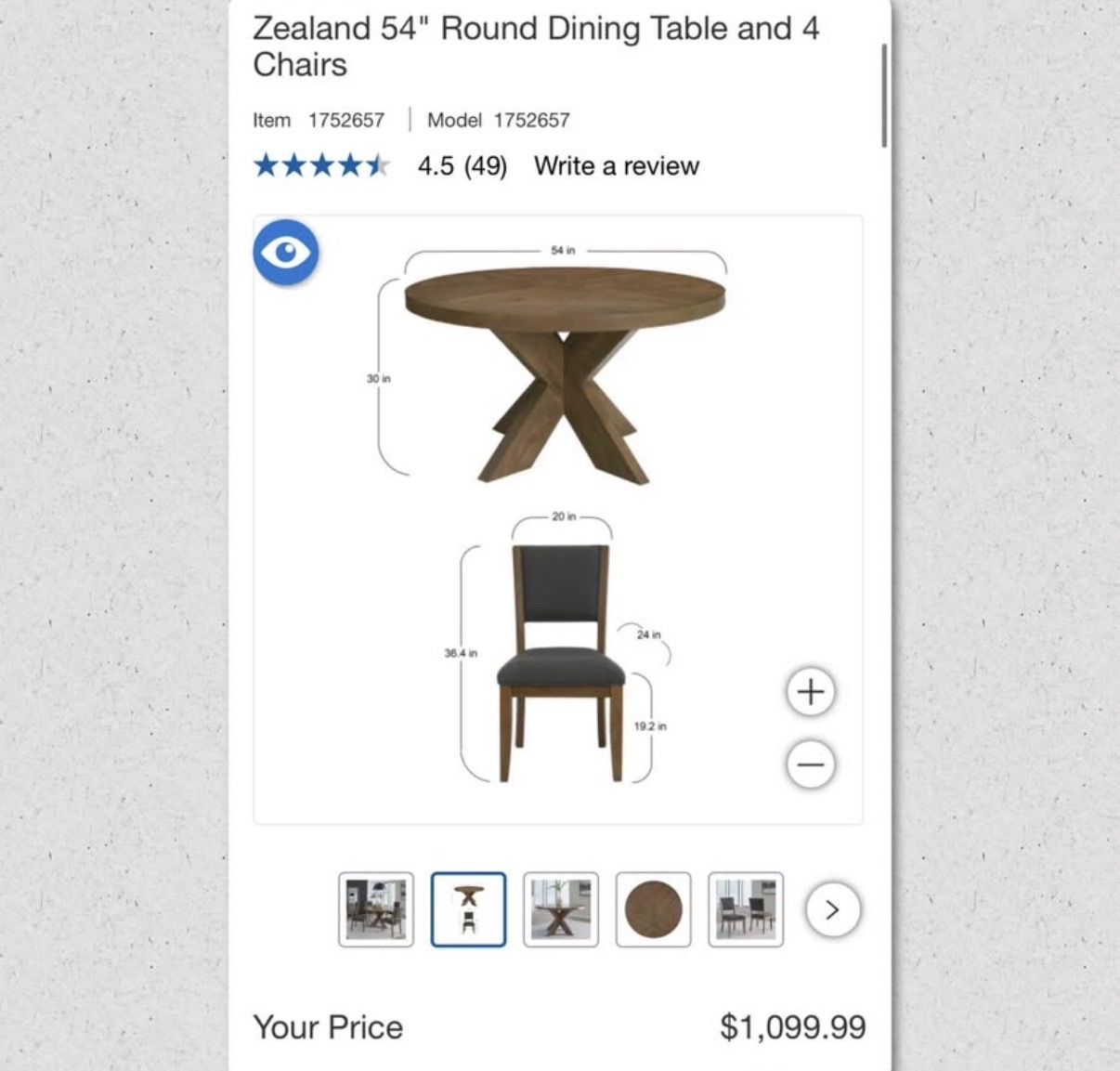Image resolution: width=1120 pixels, height=1071 pixels.
Task: Select the round tabletop thumbnail
Action: click(653, 910)
